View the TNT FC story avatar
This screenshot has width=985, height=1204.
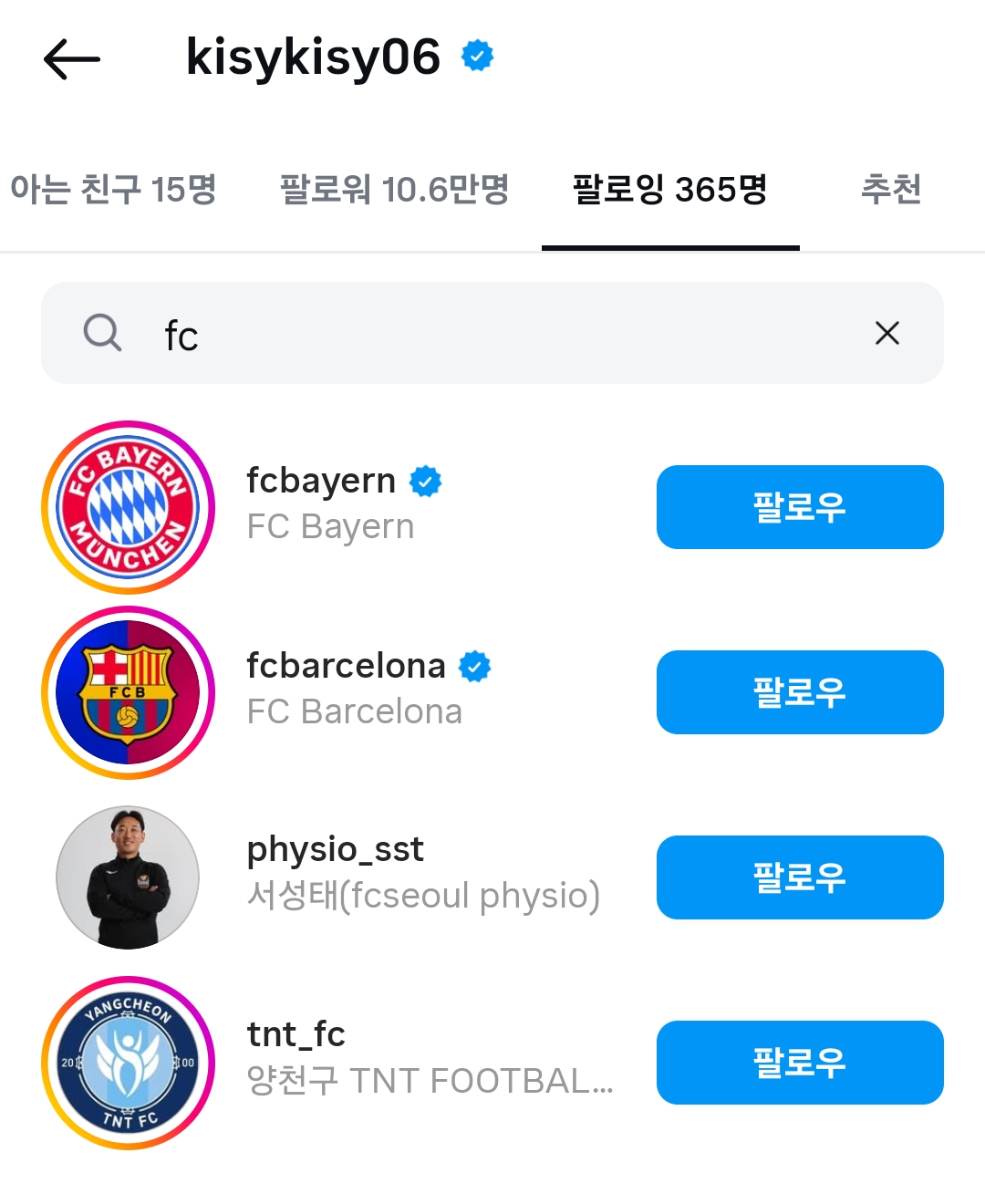click(128, 1063)
